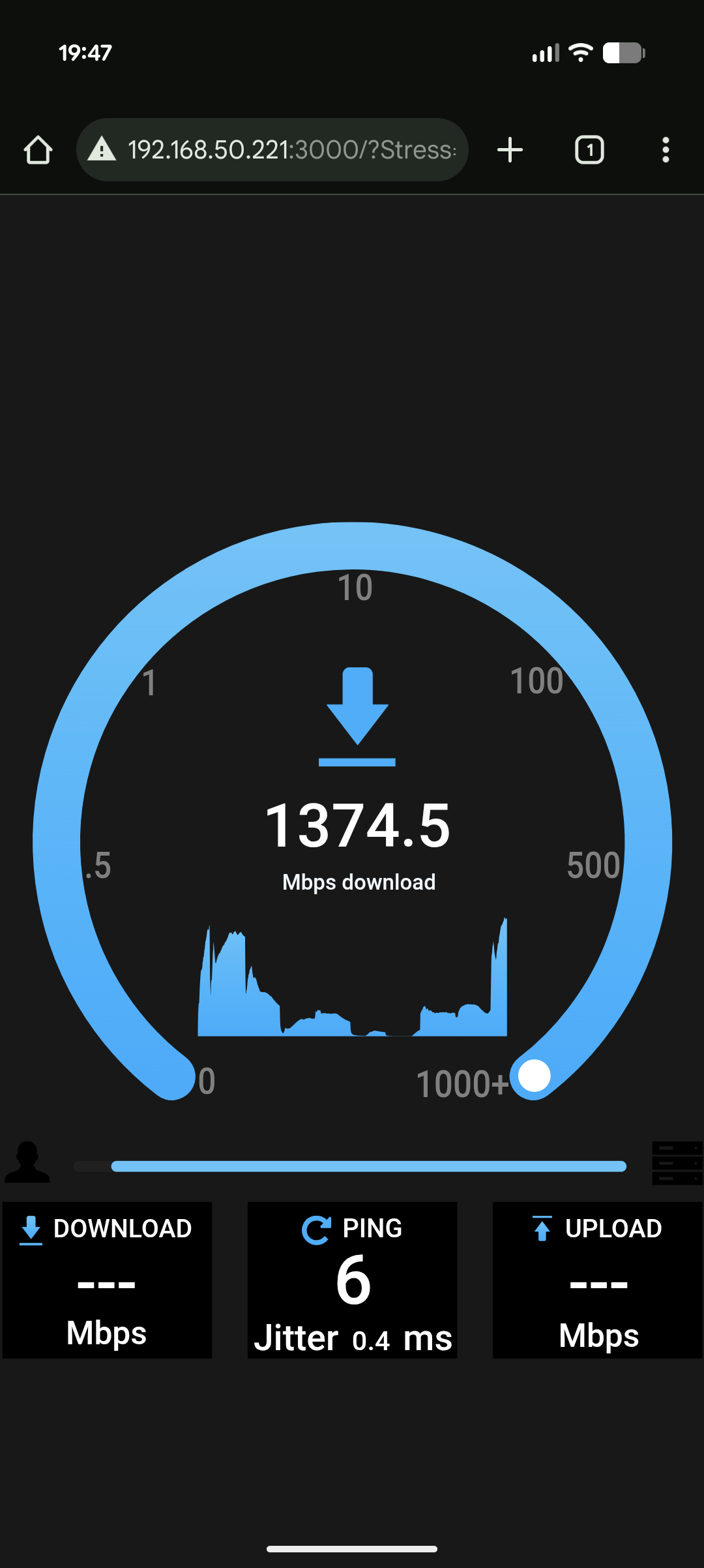Go to the browser home page
Viewport: 704px width, 1568px height.
[x=38, y=150]
